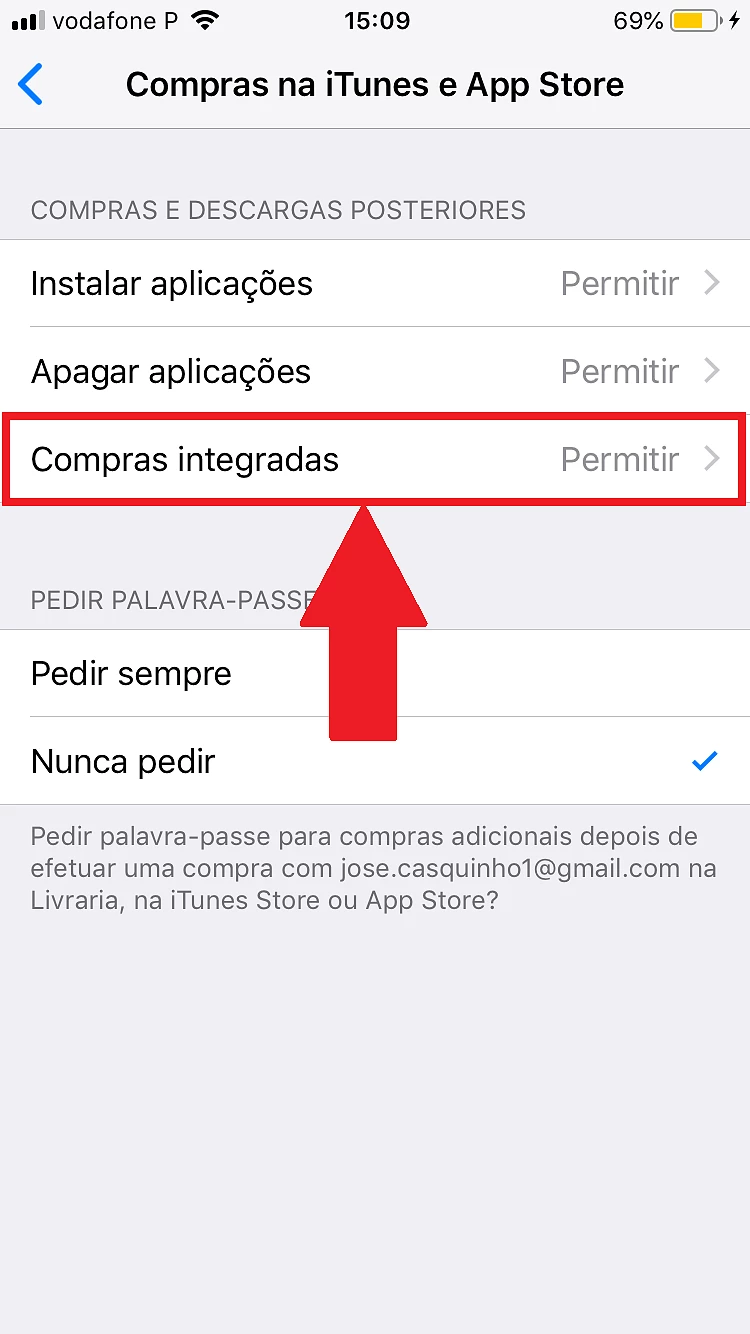
Task: Go back using the top-left arrow
Action: [x=31, y=85]
